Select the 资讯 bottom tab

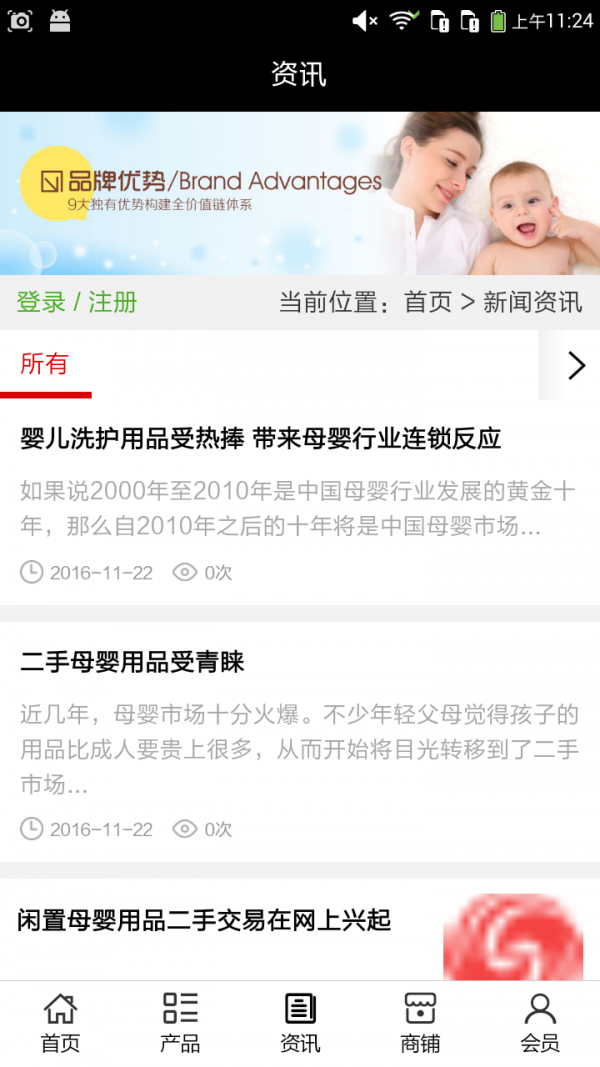300,1023
